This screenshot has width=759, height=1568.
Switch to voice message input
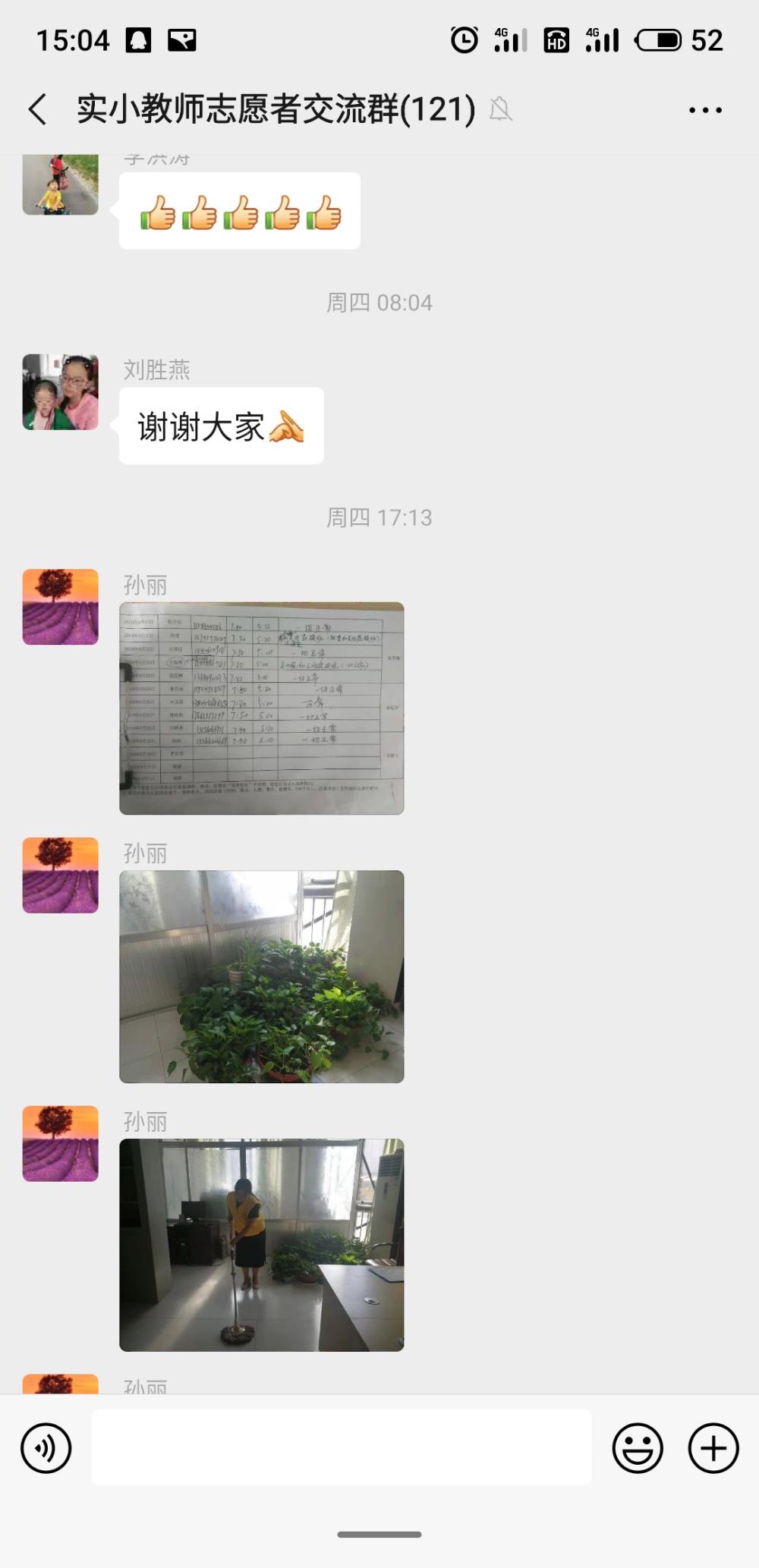pyautogui.click(x=46, y=1448)
